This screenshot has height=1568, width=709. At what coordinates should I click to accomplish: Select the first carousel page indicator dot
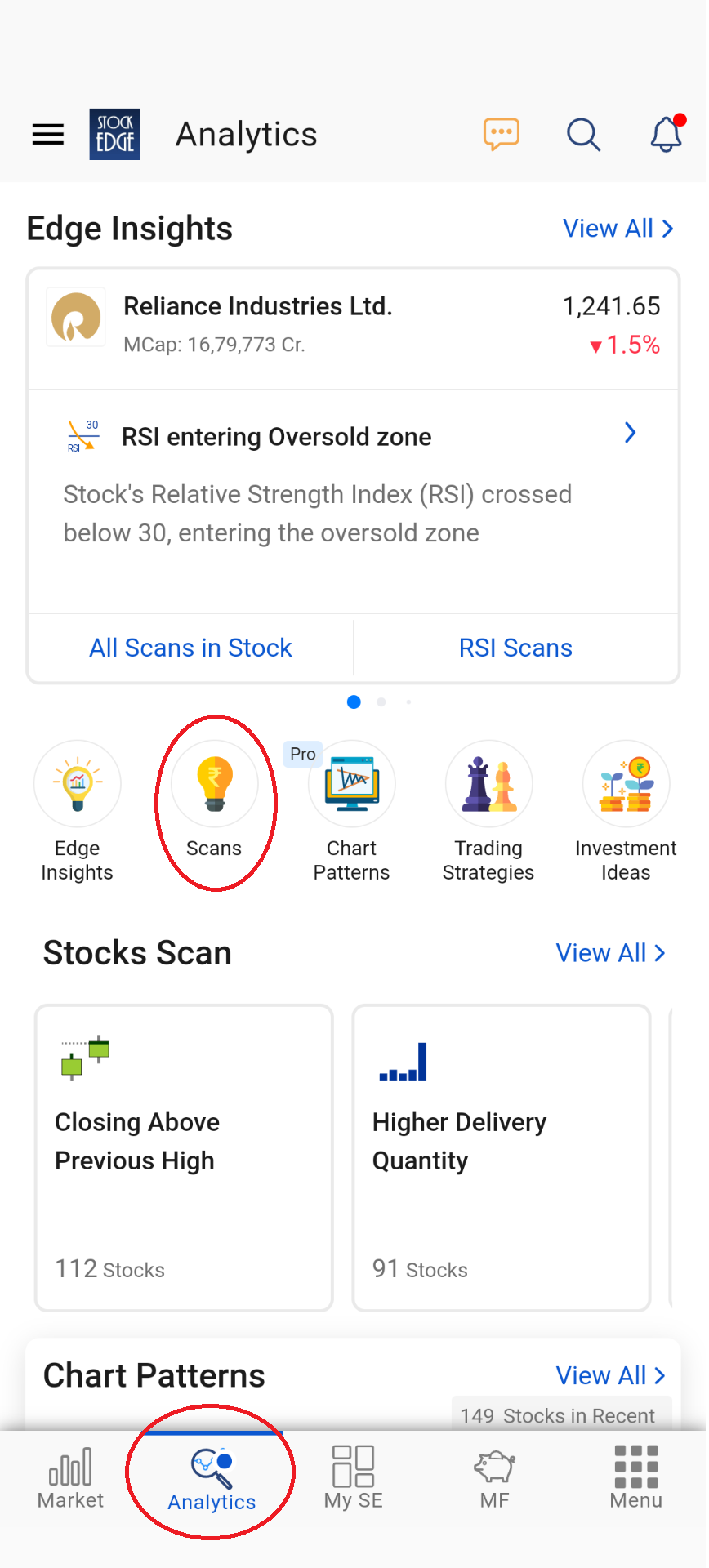(x=354, y=702)
